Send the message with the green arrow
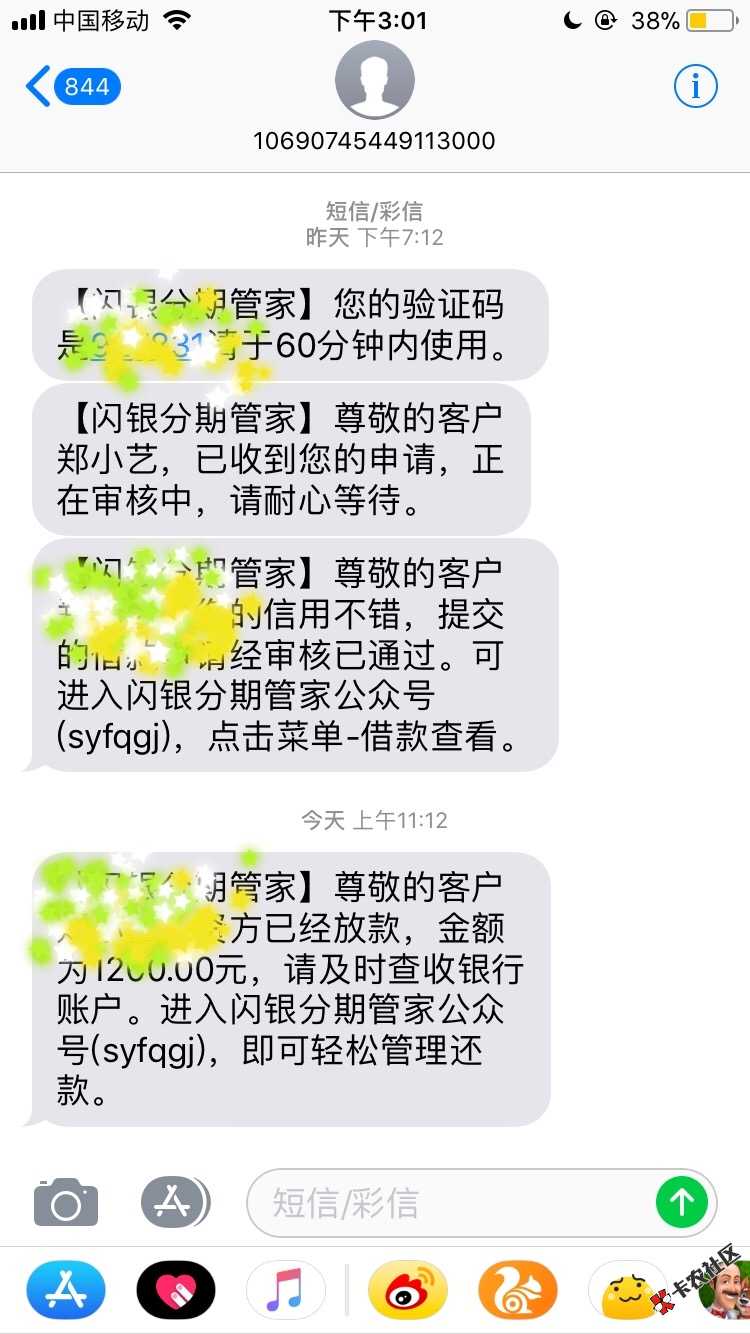This screenshot has height=1334, width=750. tap(682, 1203)
